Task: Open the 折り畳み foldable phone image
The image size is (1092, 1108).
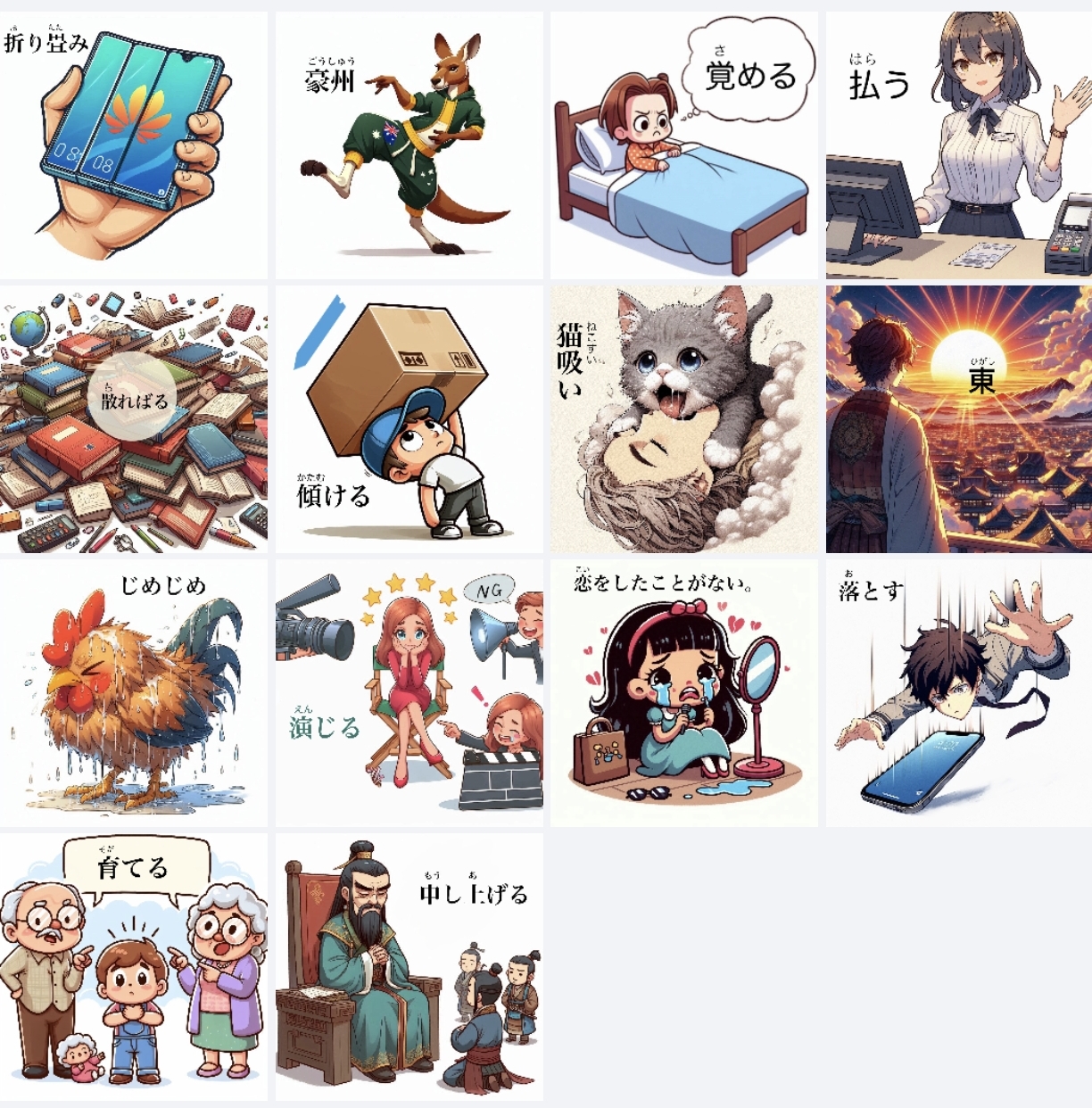Action: tap(134, 145)
